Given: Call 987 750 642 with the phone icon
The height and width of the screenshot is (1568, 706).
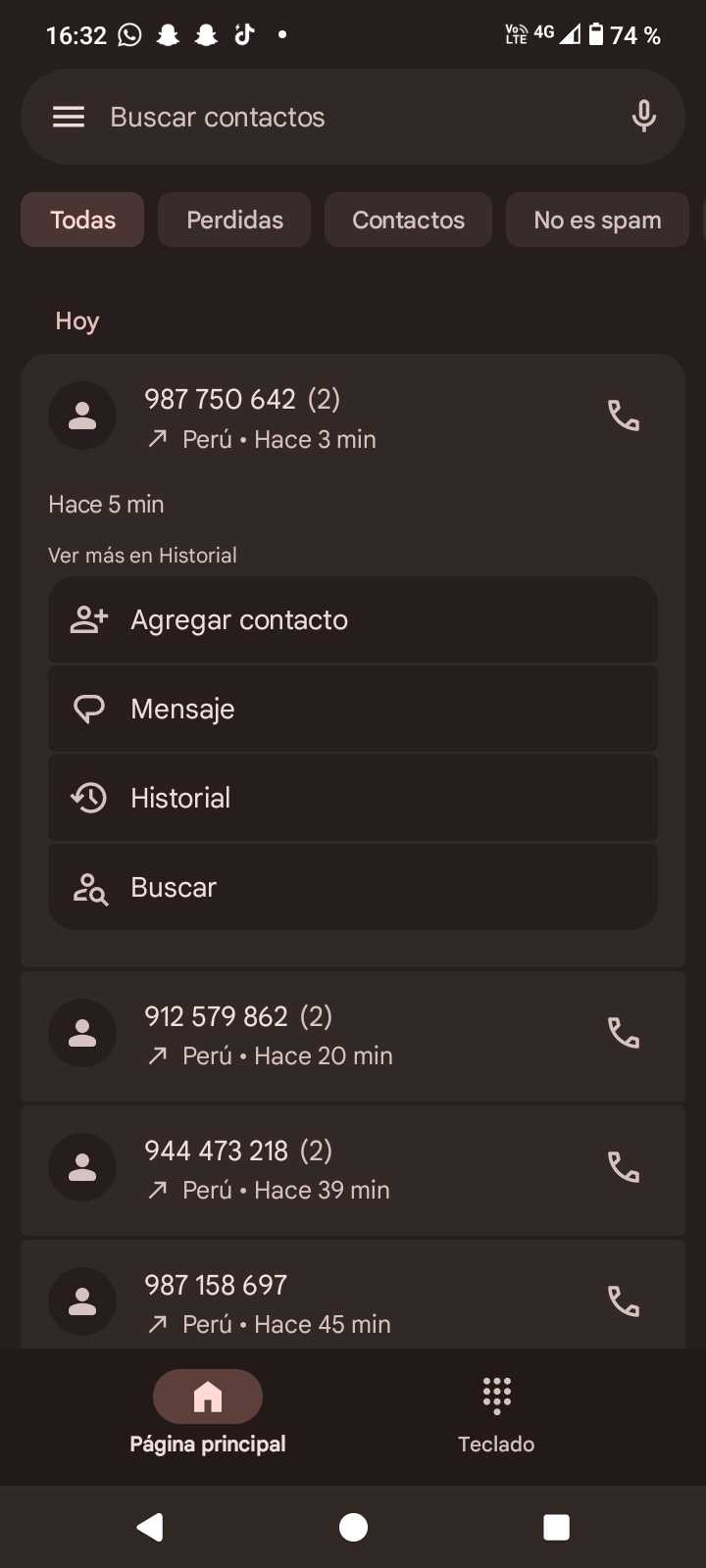Looking at the screenshot, I should pyautogui.click(x=624, y=416).
